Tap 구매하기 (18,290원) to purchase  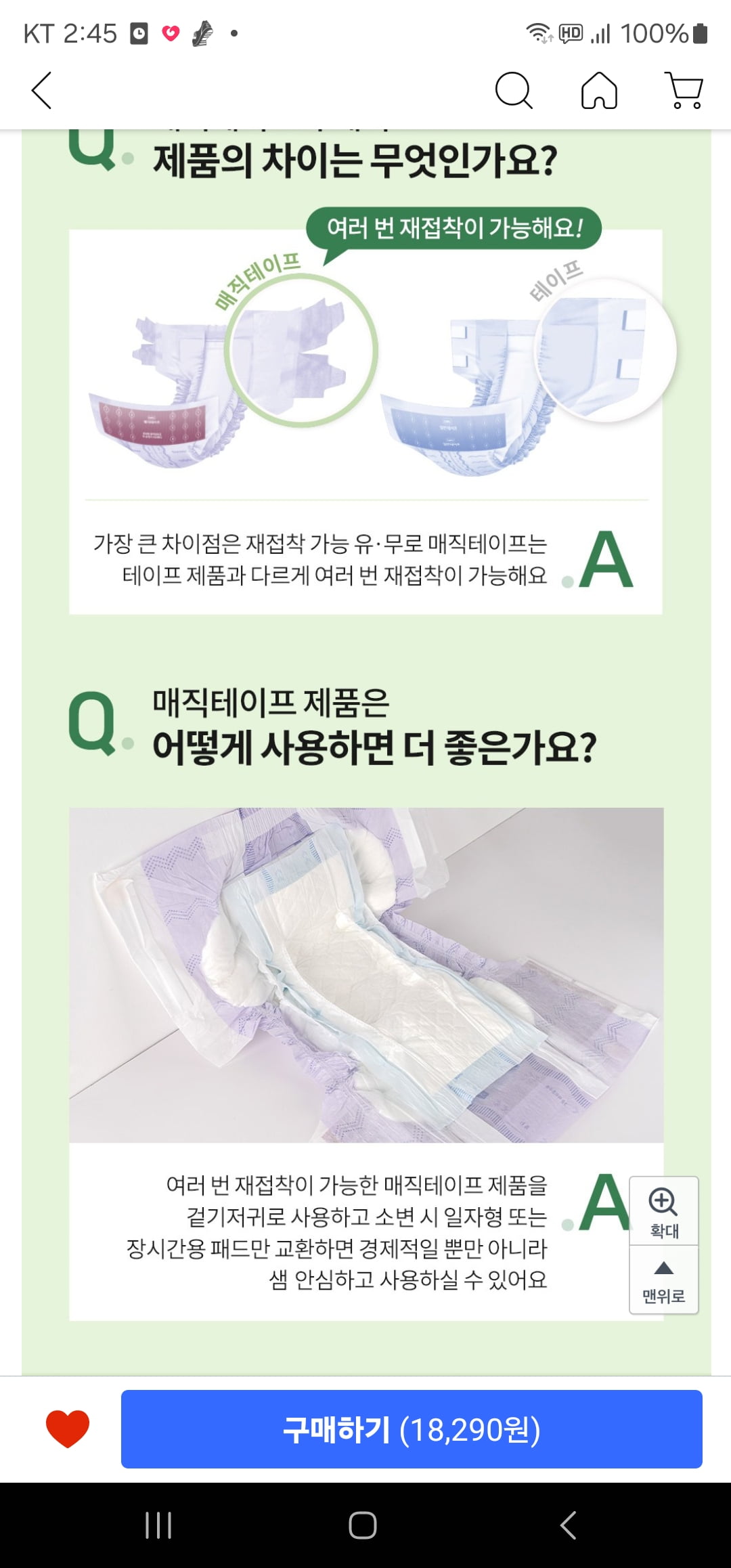[412, 1429]
